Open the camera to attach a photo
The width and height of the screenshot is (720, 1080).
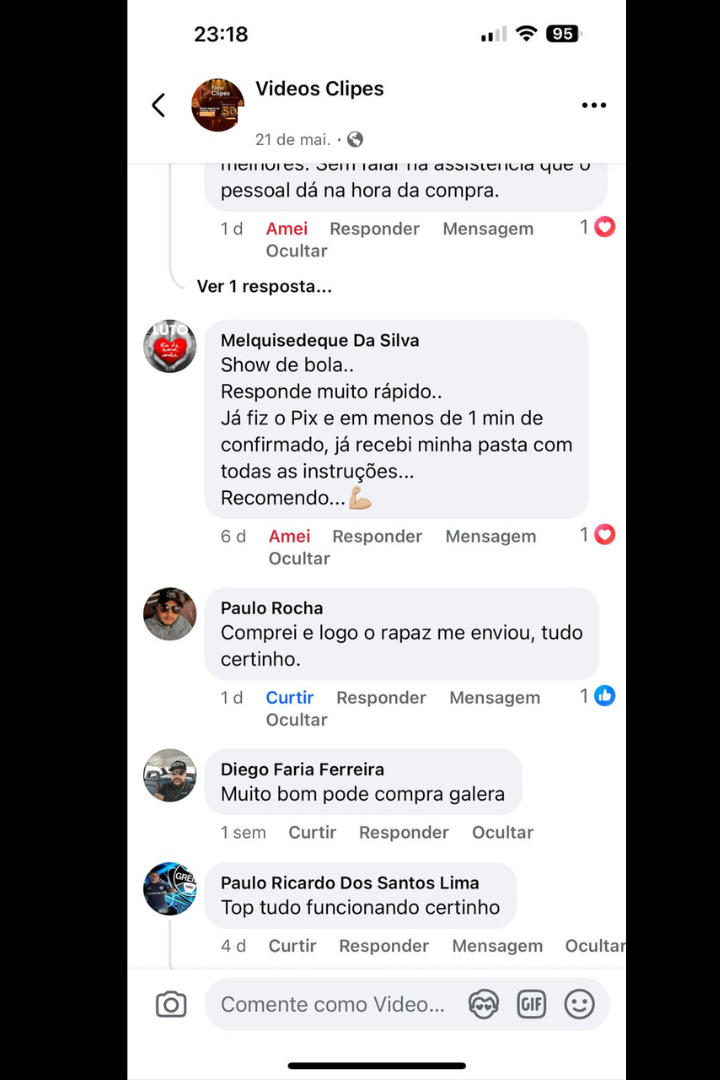click(171, 1004)
